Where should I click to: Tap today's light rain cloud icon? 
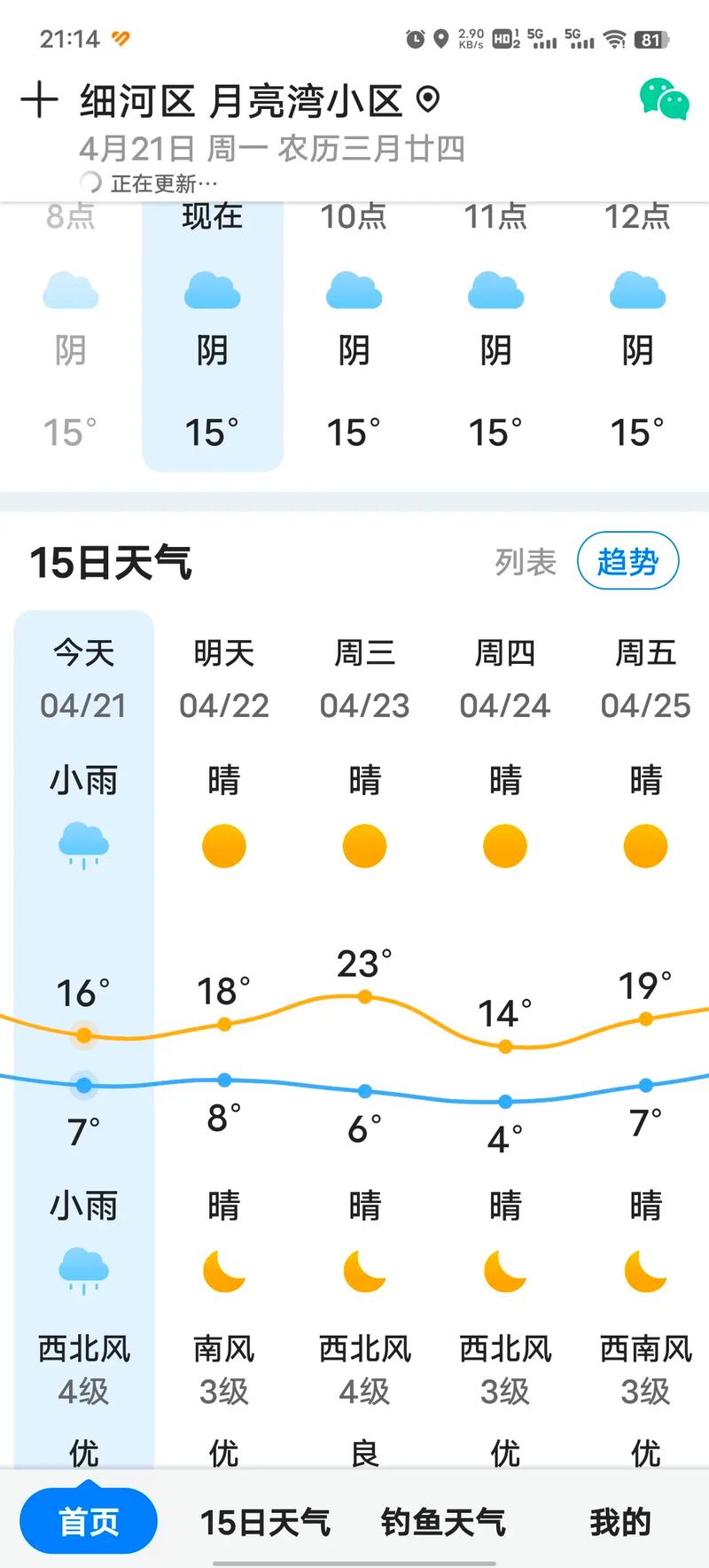point(84,844)
